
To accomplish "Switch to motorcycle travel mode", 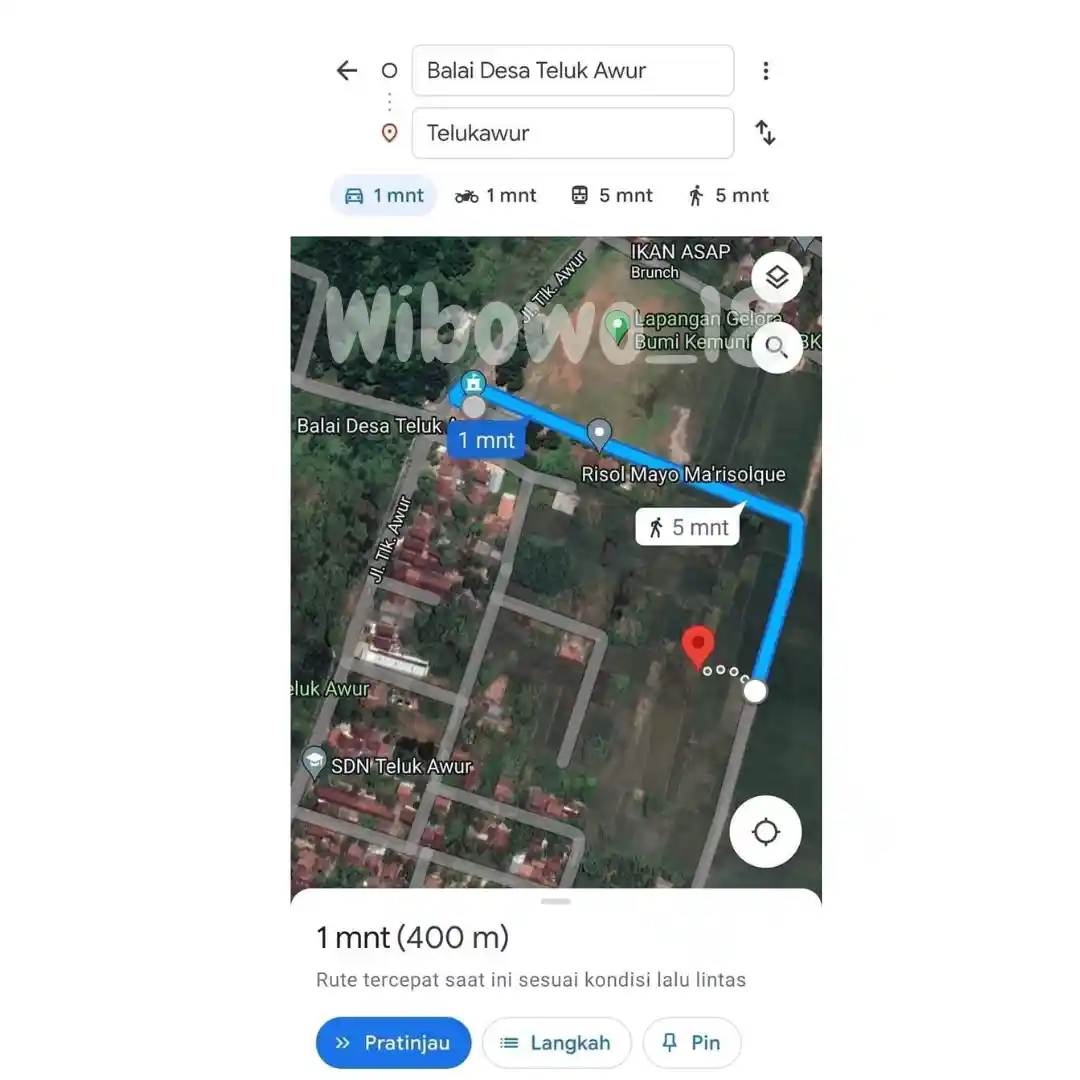I will click(496, 196).
